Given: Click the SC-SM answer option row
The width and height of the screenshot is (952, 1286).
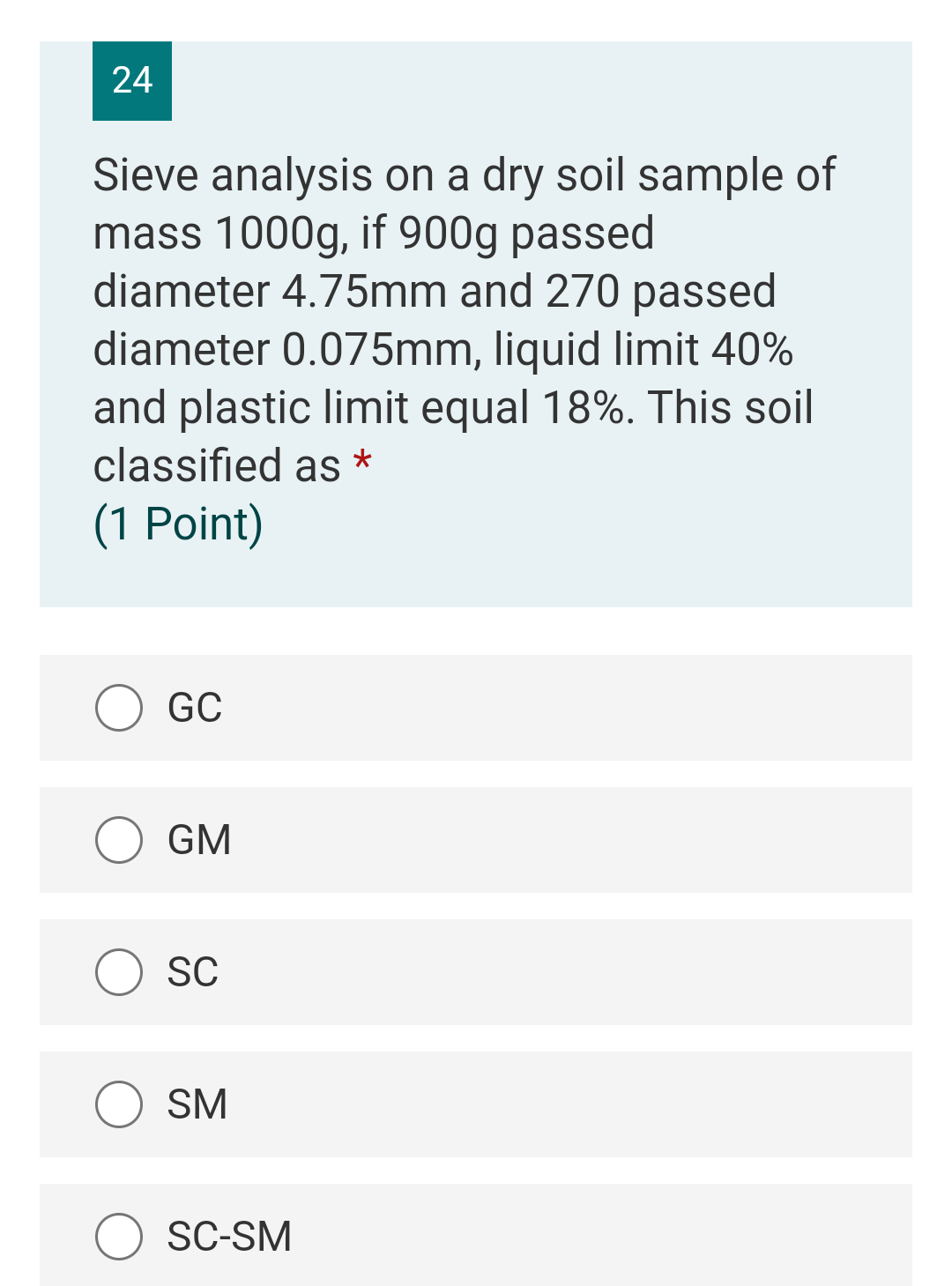Looking at the screenshot, I should tap(476, 1236).
